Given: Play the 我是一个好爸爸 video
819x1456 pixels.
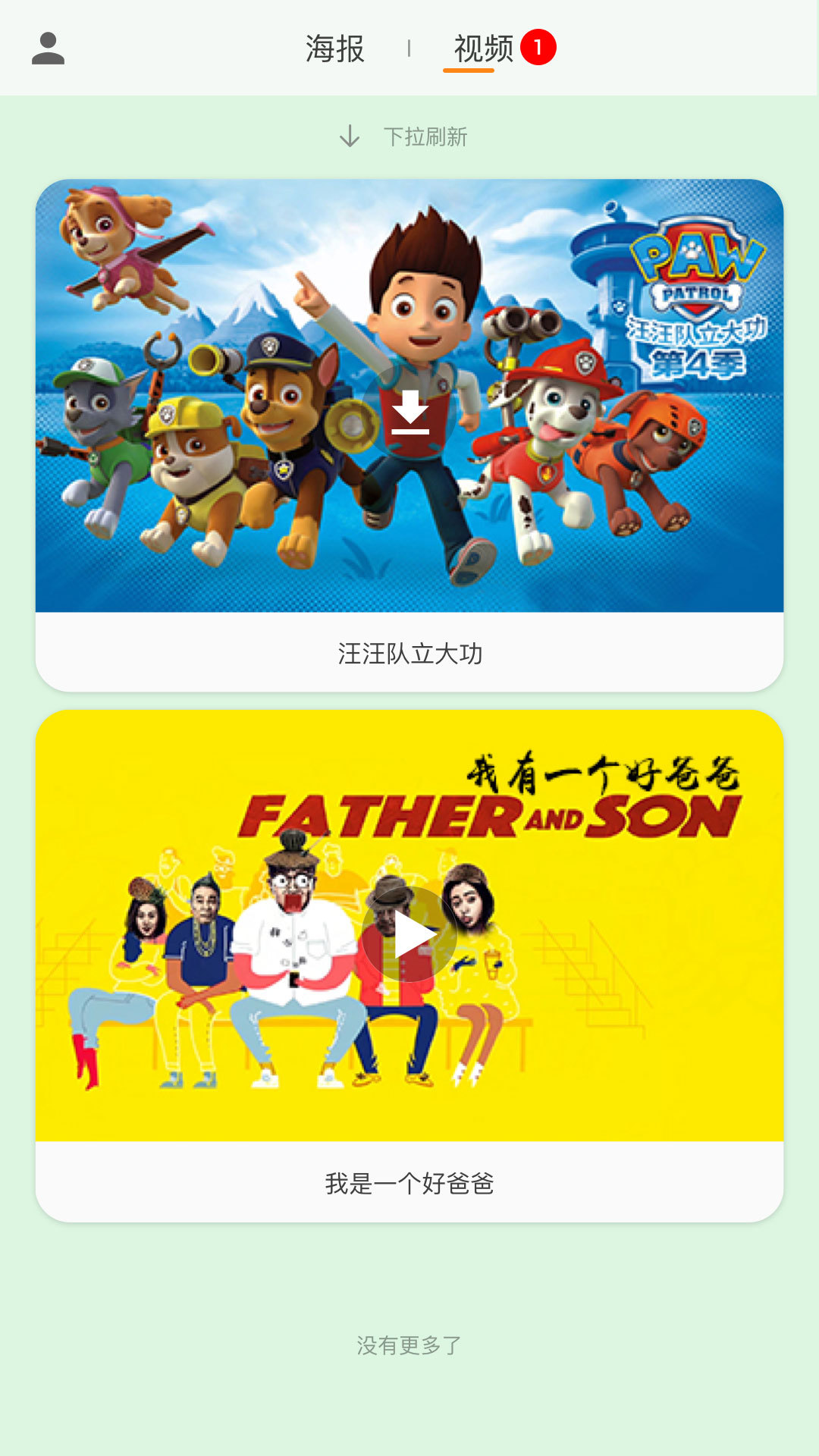Looking at the screenshot, I should (x=409, y=934).
